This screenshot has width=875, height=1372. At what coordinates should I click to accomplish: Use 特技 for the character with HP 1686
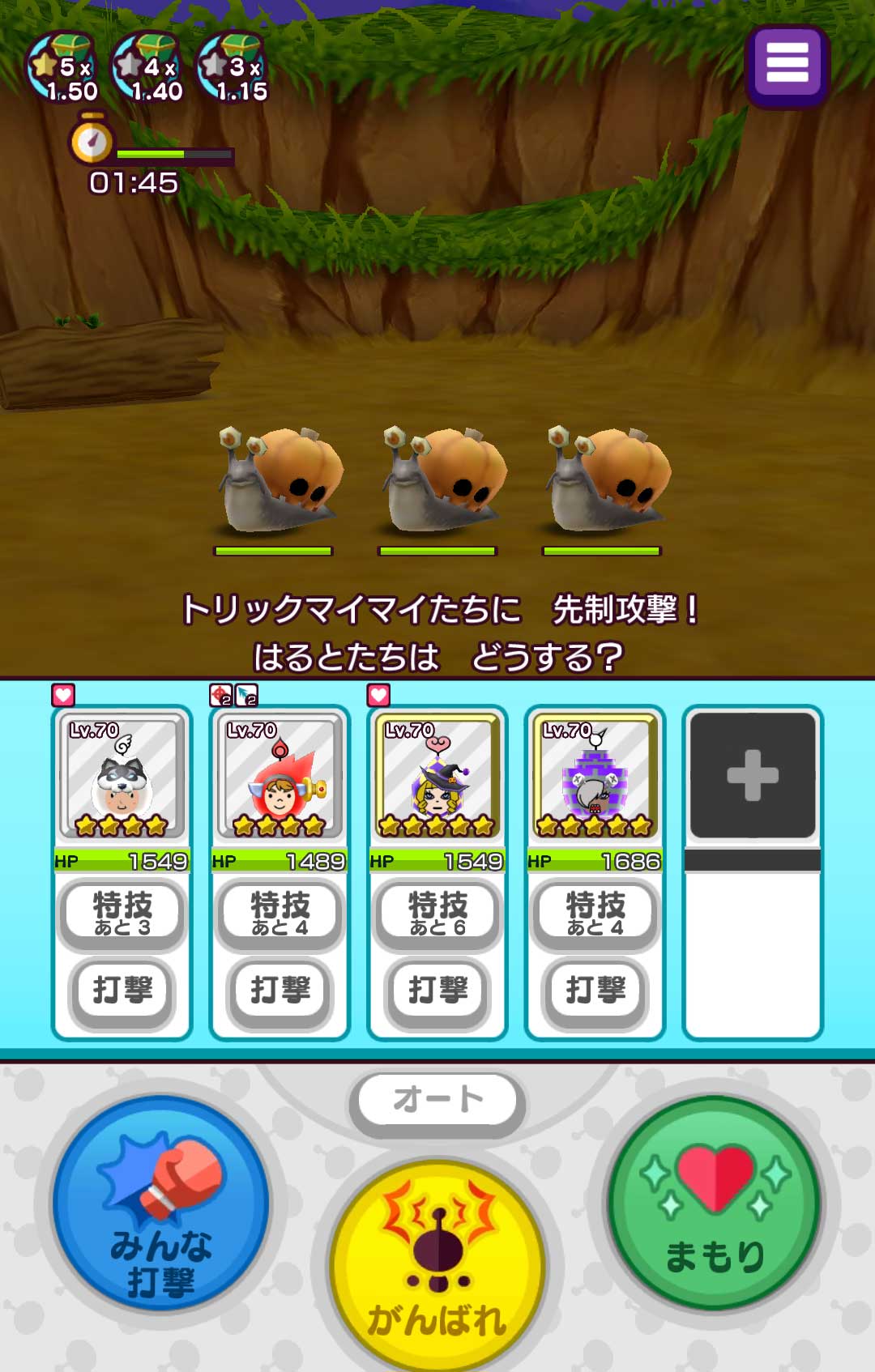(595, 913)
